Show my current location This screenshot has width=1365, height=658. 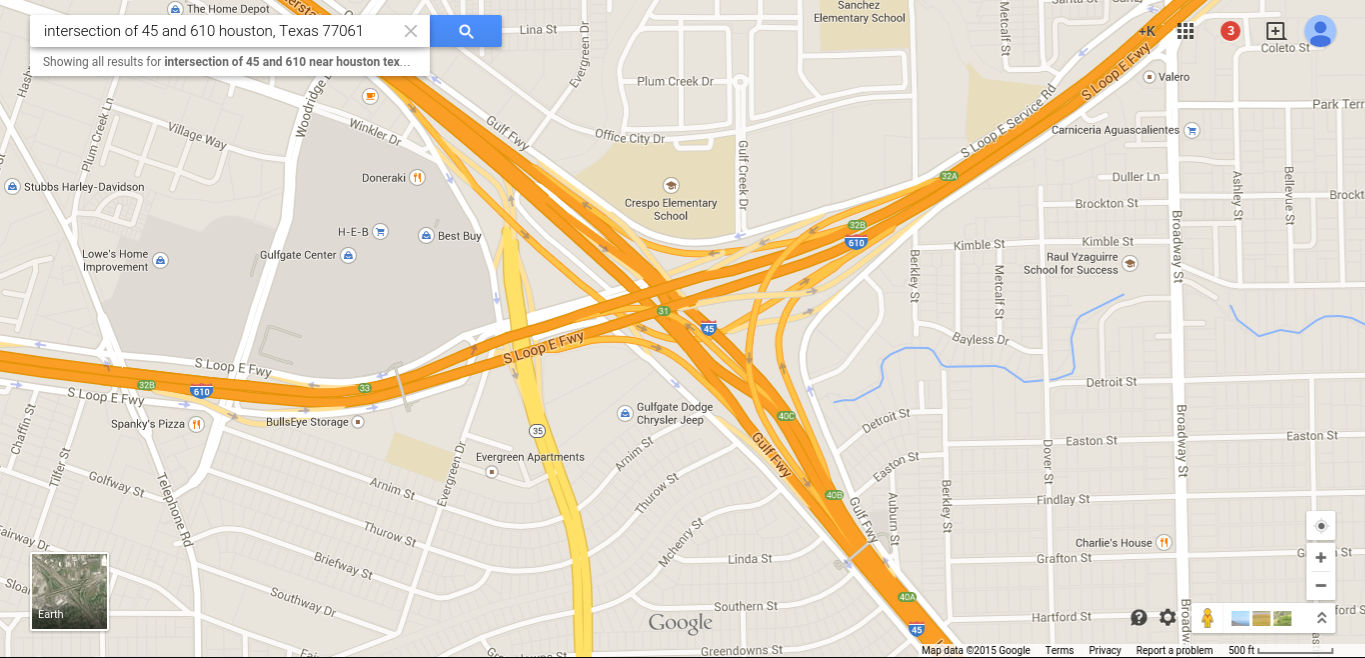coord(1320,526)
